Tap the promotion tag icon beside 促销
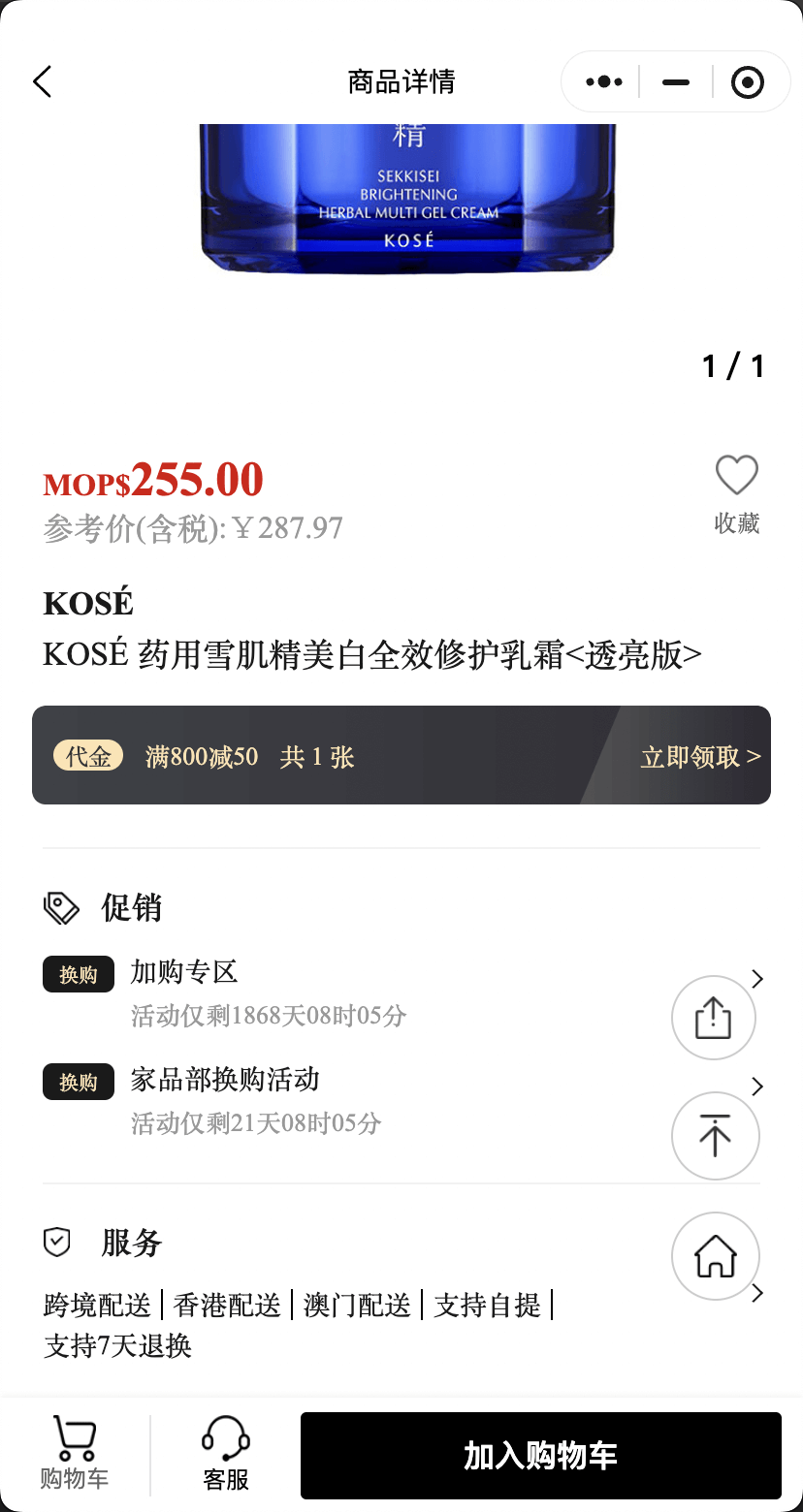Viewport: 803px width, 1512px height. pos(61,906)
